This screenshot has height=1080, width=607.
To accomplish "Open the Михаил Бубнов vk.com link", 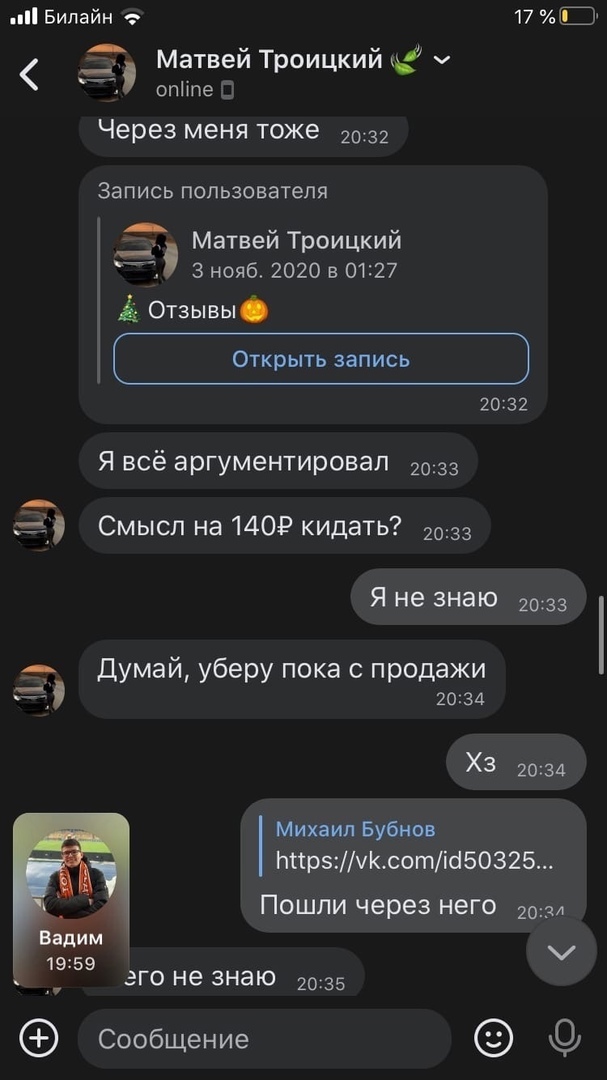I will tap(414, 861).
